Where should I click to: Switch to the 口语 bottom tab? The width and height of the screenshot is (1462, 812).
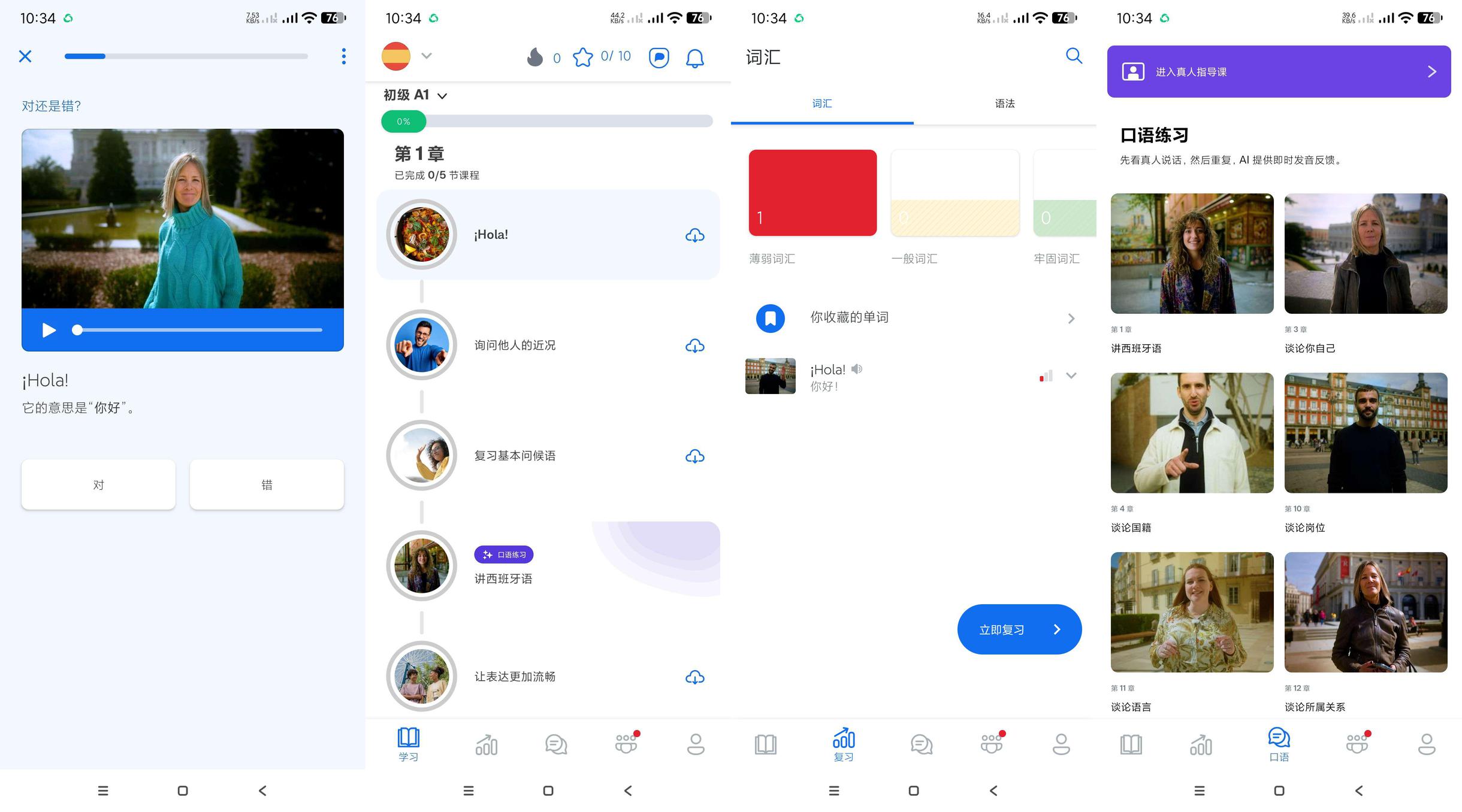click(1279, 744)
